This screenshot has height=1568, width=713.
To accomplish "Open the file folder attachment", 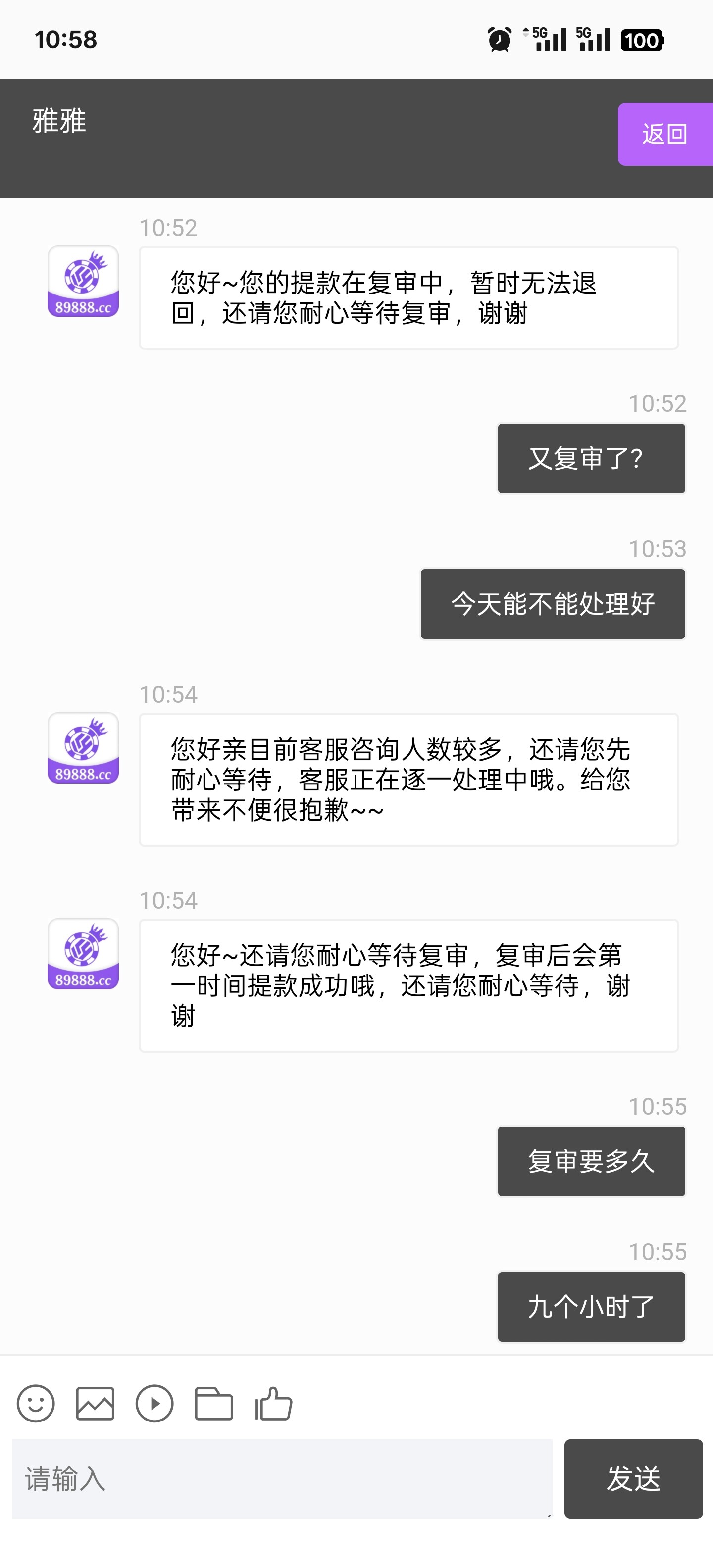I will click(214, 1404).
